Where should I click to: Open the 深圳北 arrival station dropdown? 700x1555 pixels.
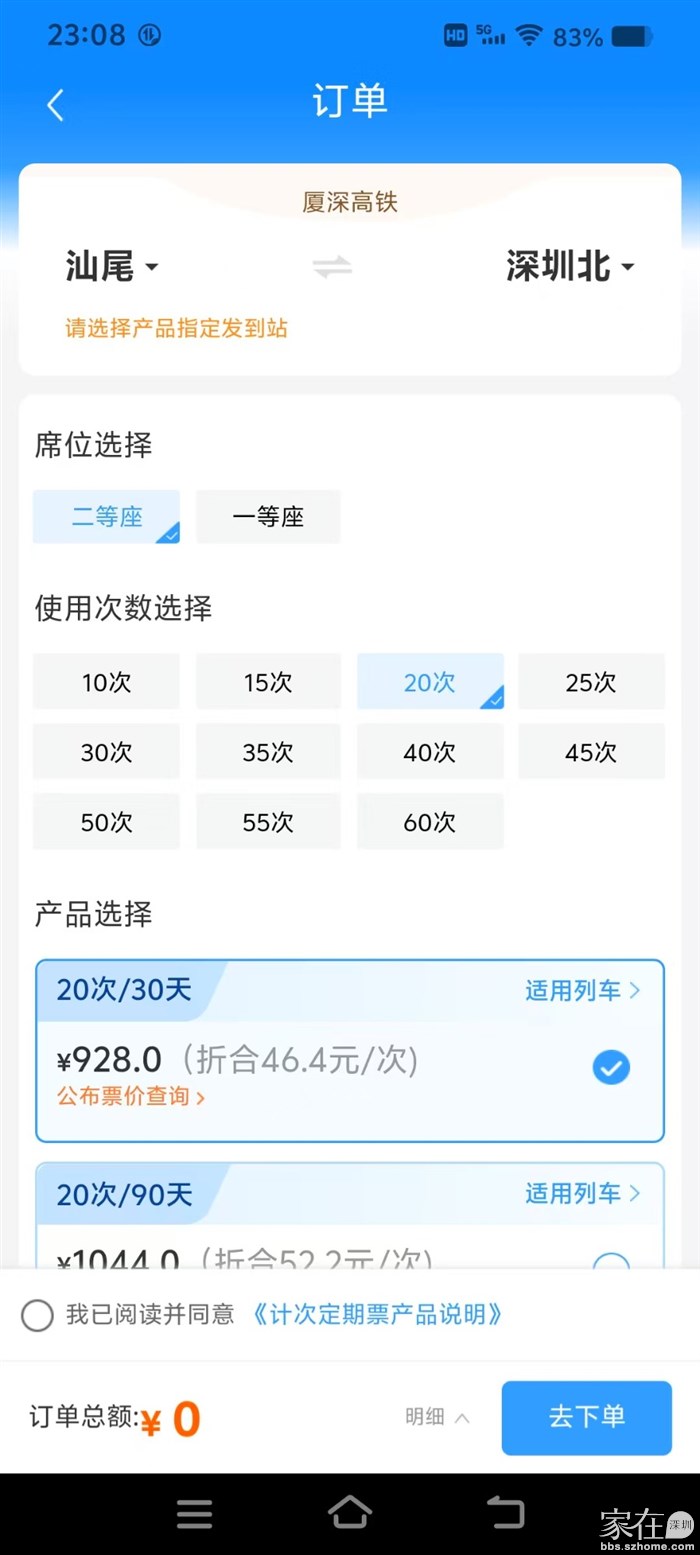coord(570,267)
